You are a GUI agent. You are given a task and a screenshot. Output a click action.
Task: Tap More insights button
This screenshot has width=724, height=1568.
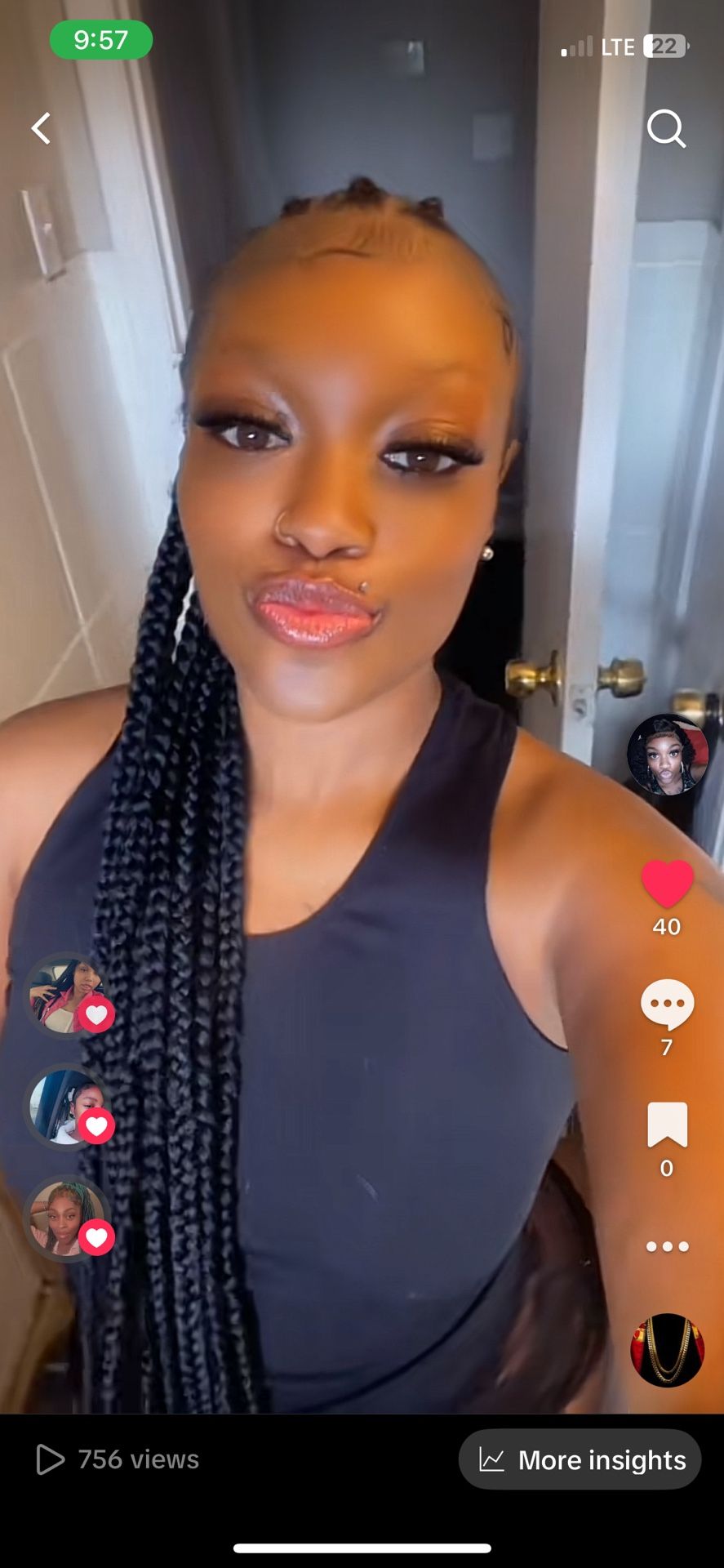(x=580, y=1459)
